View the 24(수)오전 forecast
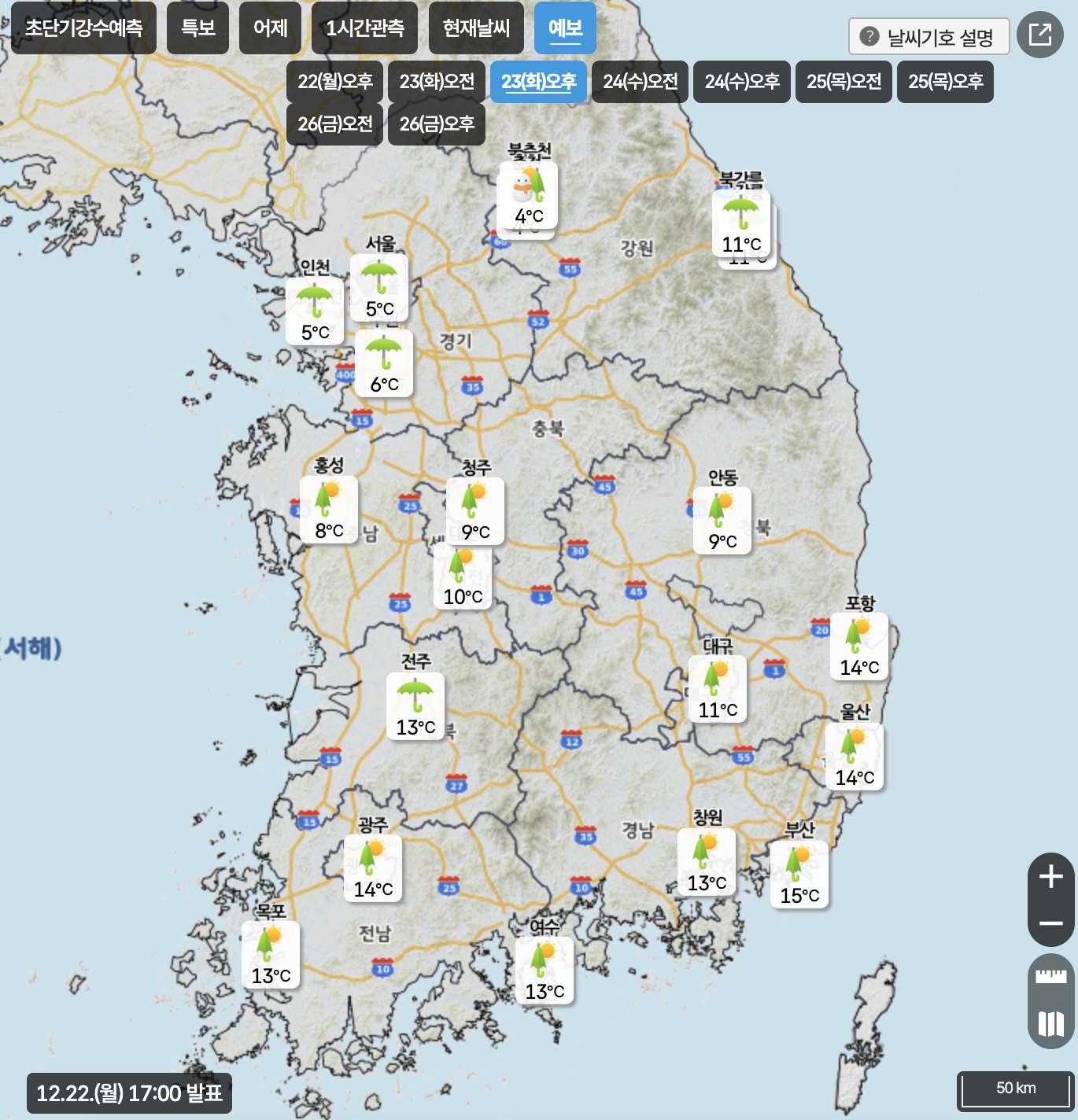1078x1120 pixels. (x=640, y=82)
